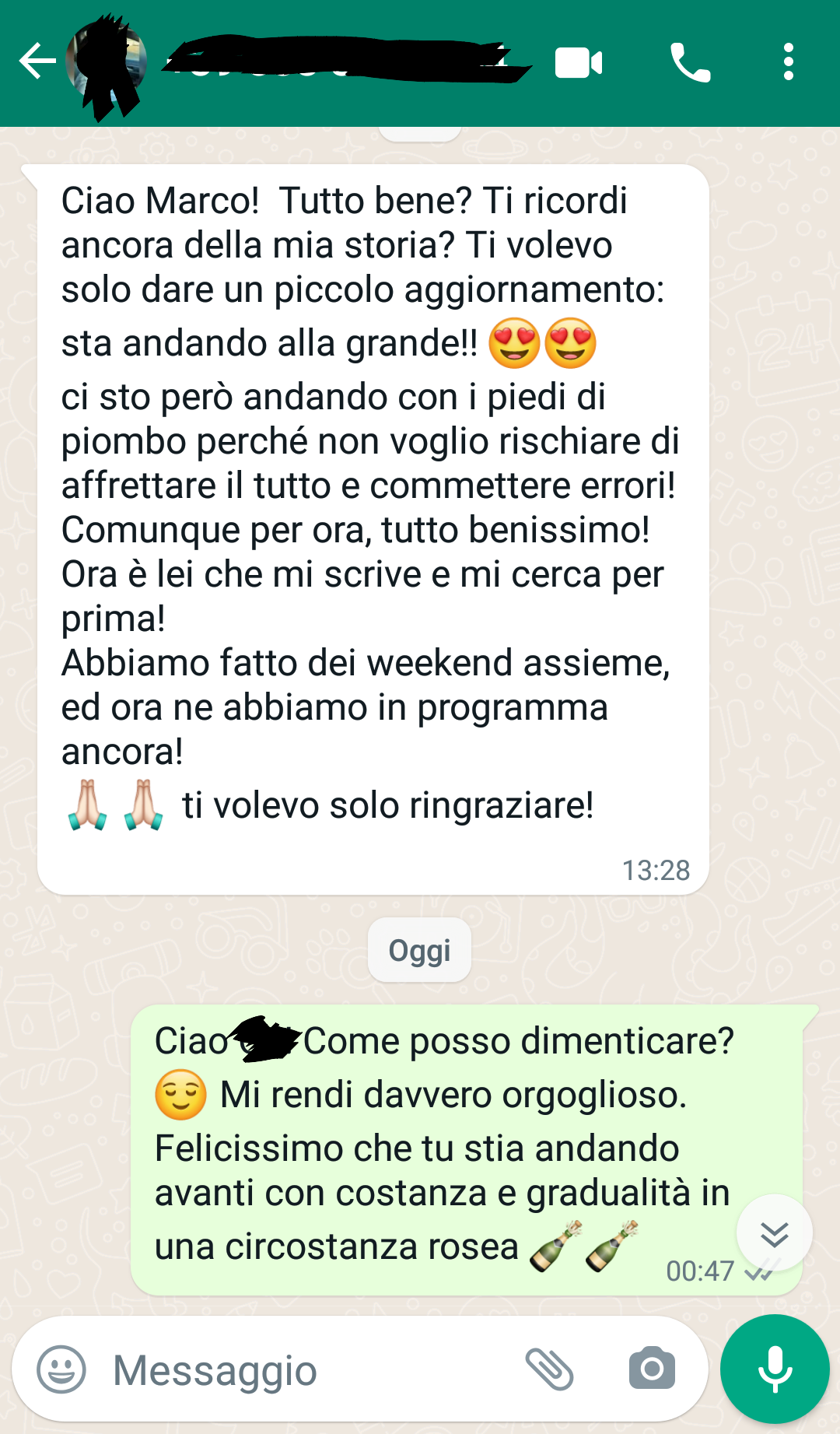Tap the microphone voice message button
This screenshot has height=1434, width=840.
pos(775,1369)
